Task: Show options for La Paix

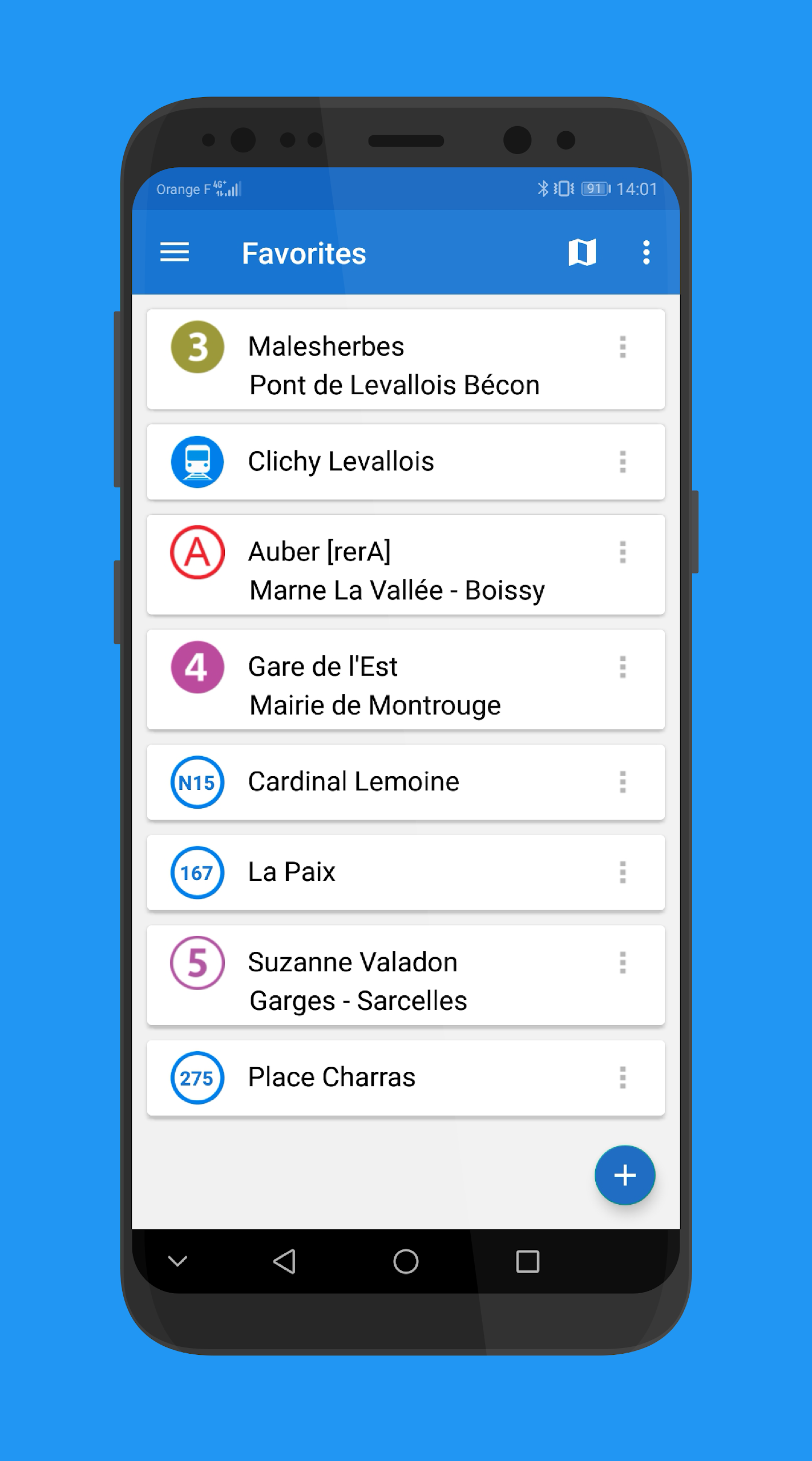Action: coord(623,873)
